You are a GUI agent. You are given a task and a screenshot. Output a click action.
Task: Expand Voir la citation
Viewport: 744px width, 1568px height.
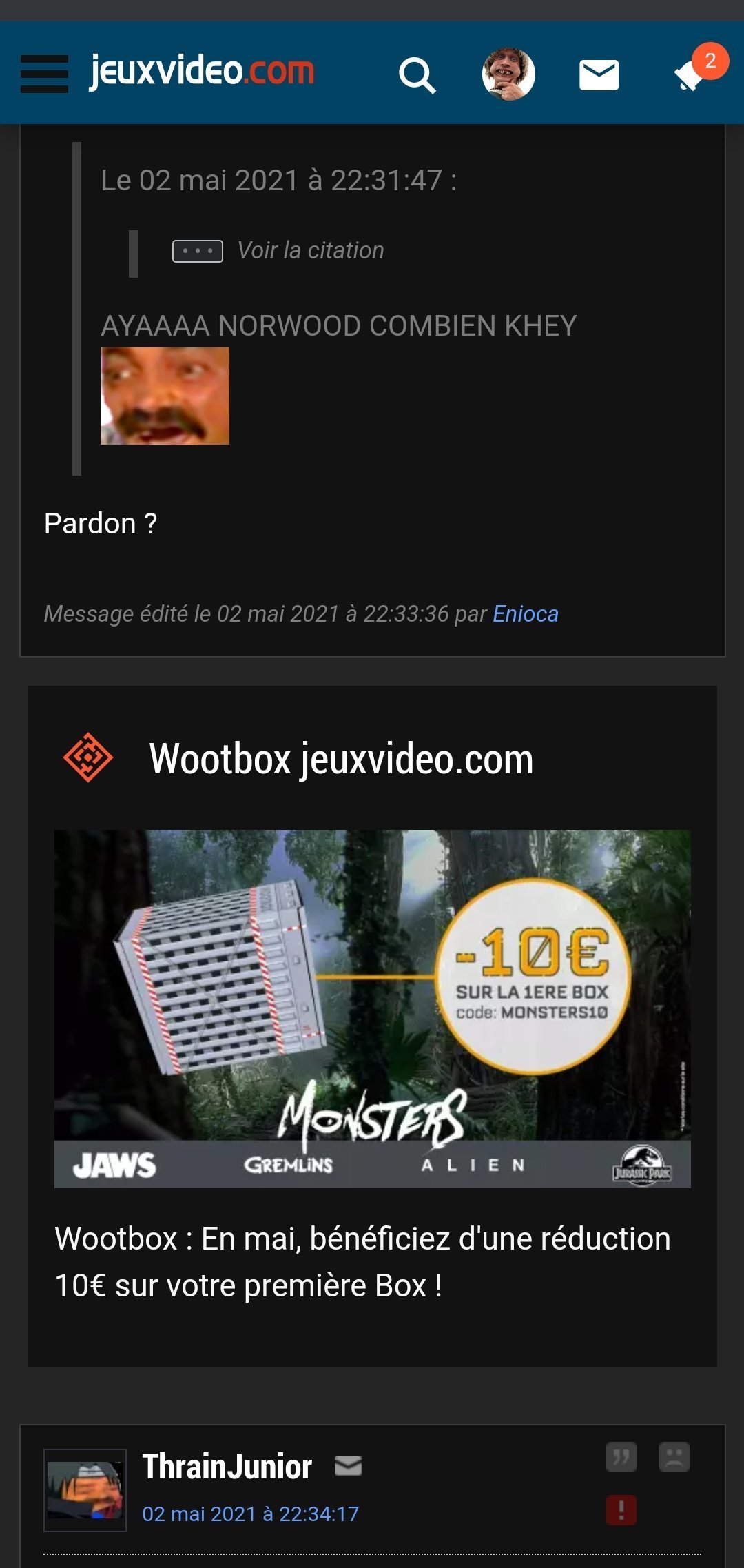point(278,250)
